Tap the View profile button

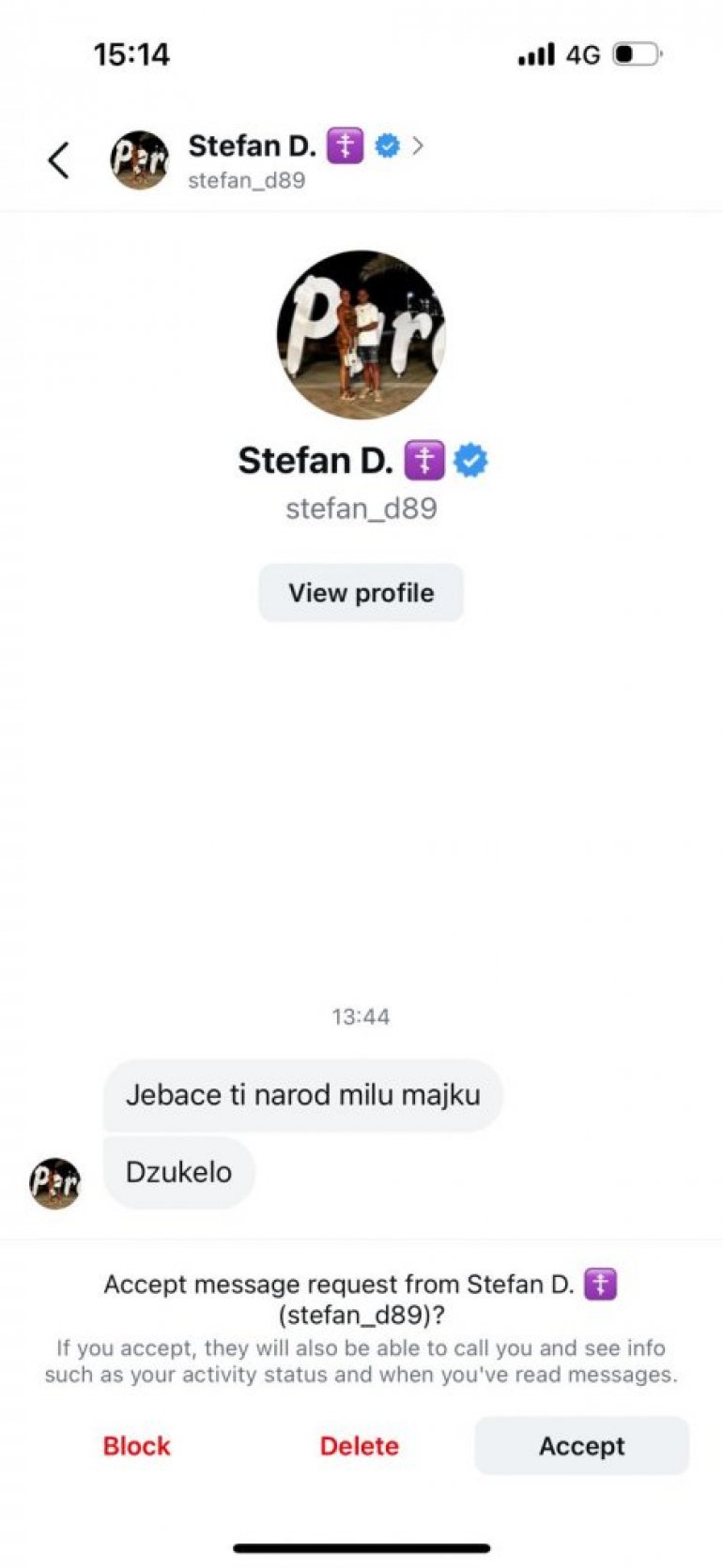pyautogui.click(x=361, y=593)
